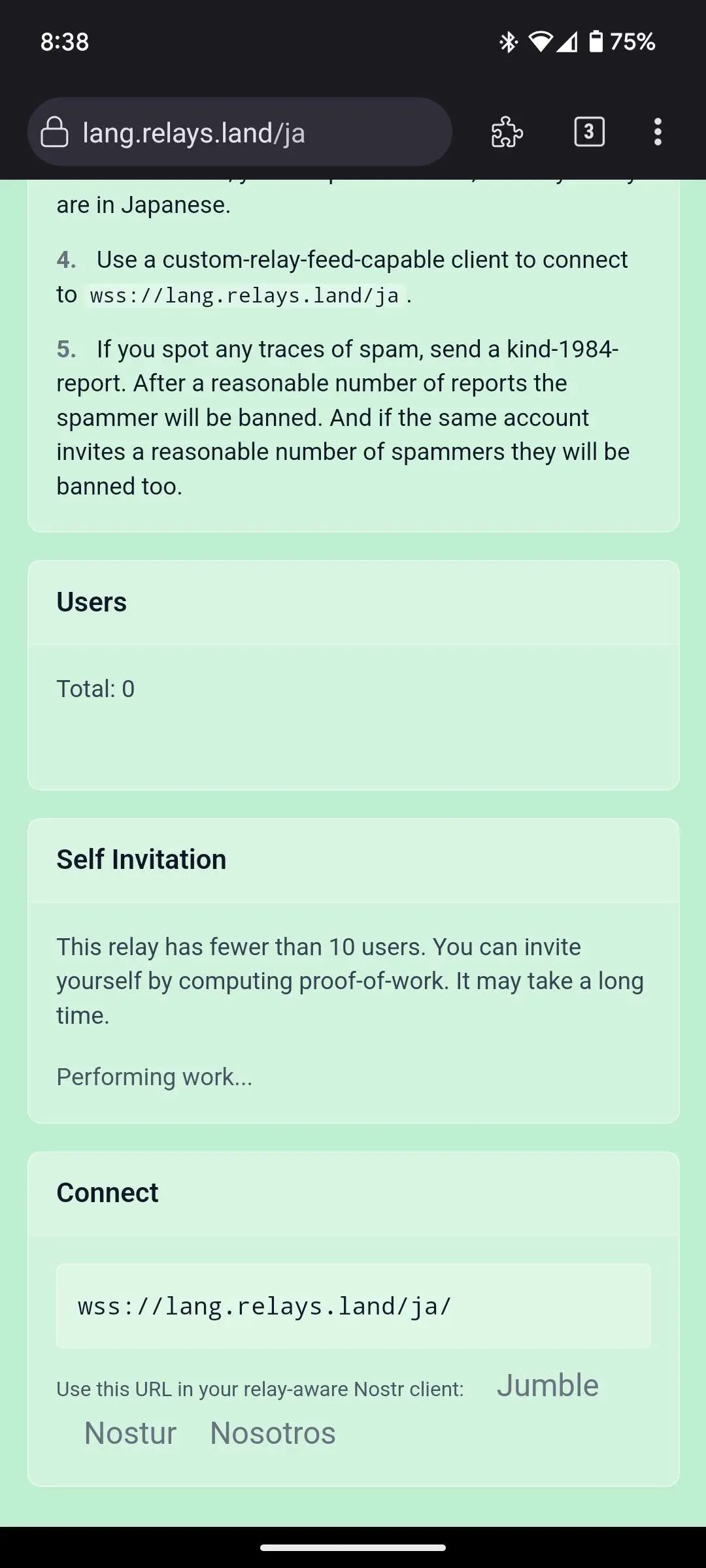Open the tab switcher showing 3 tabs
The image size is (706, 1568).
[x=588, y=133]
